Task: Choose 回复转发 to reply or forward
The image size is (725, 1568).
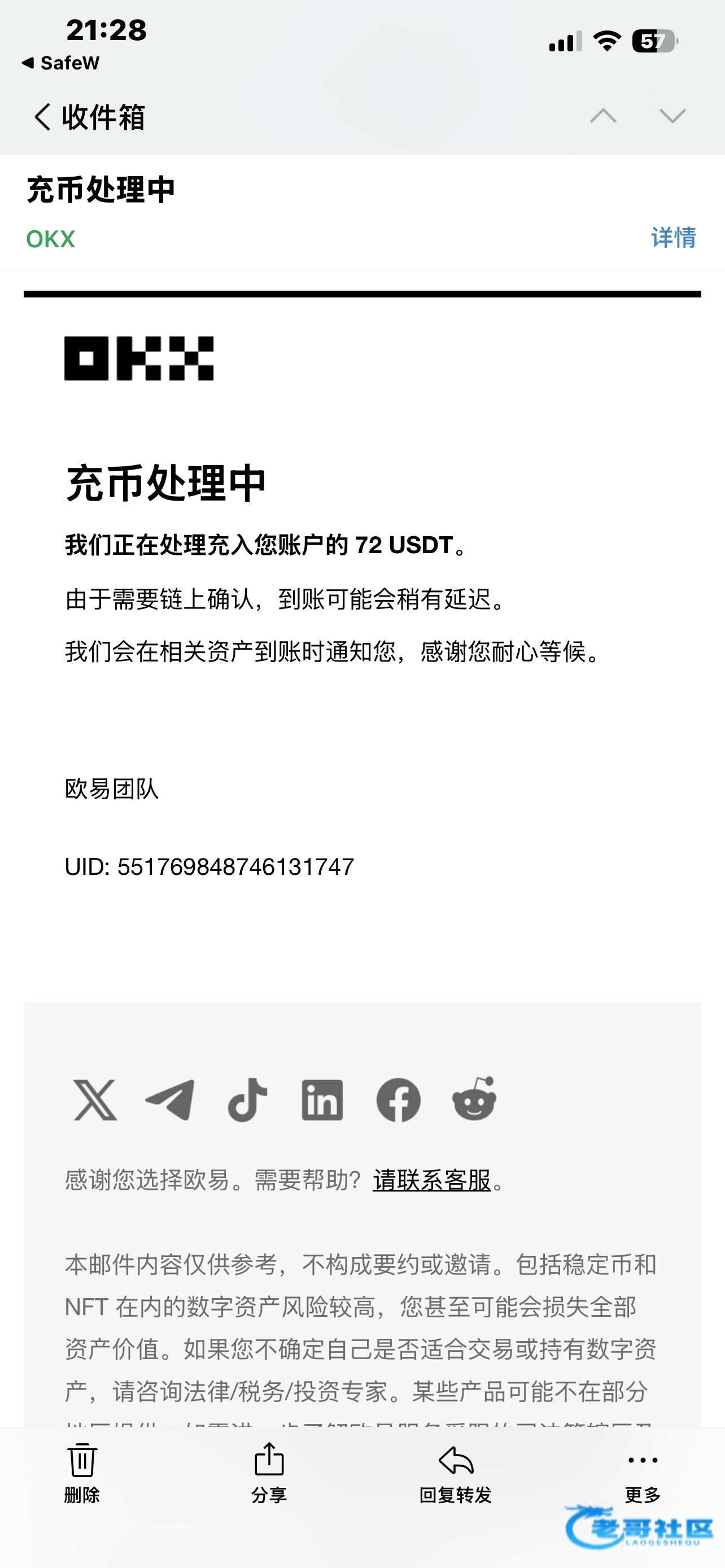Action: 455,1471
